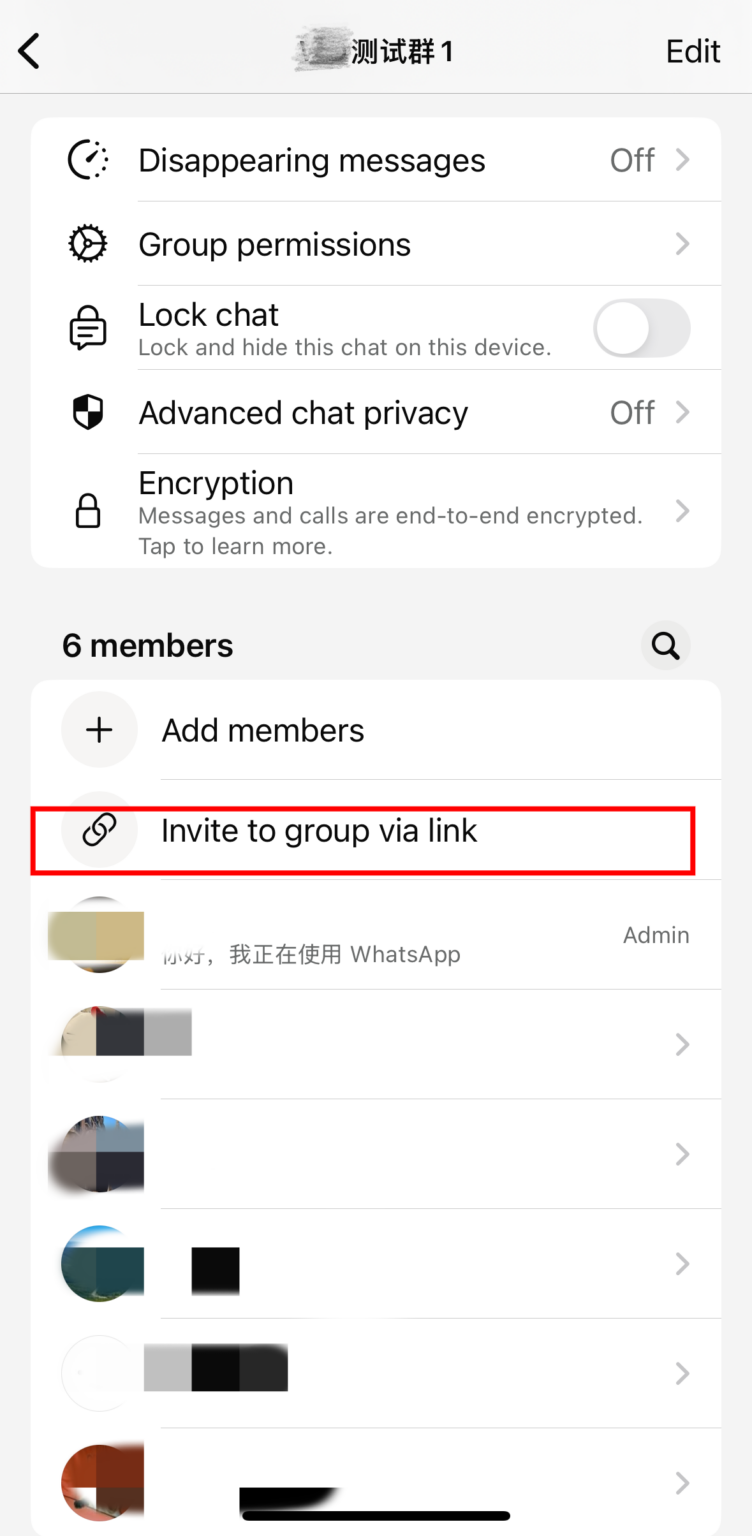Screen dimensions: 752x1536
Task: Open Encryption details via its chevron
Action: tap(682, 512)
